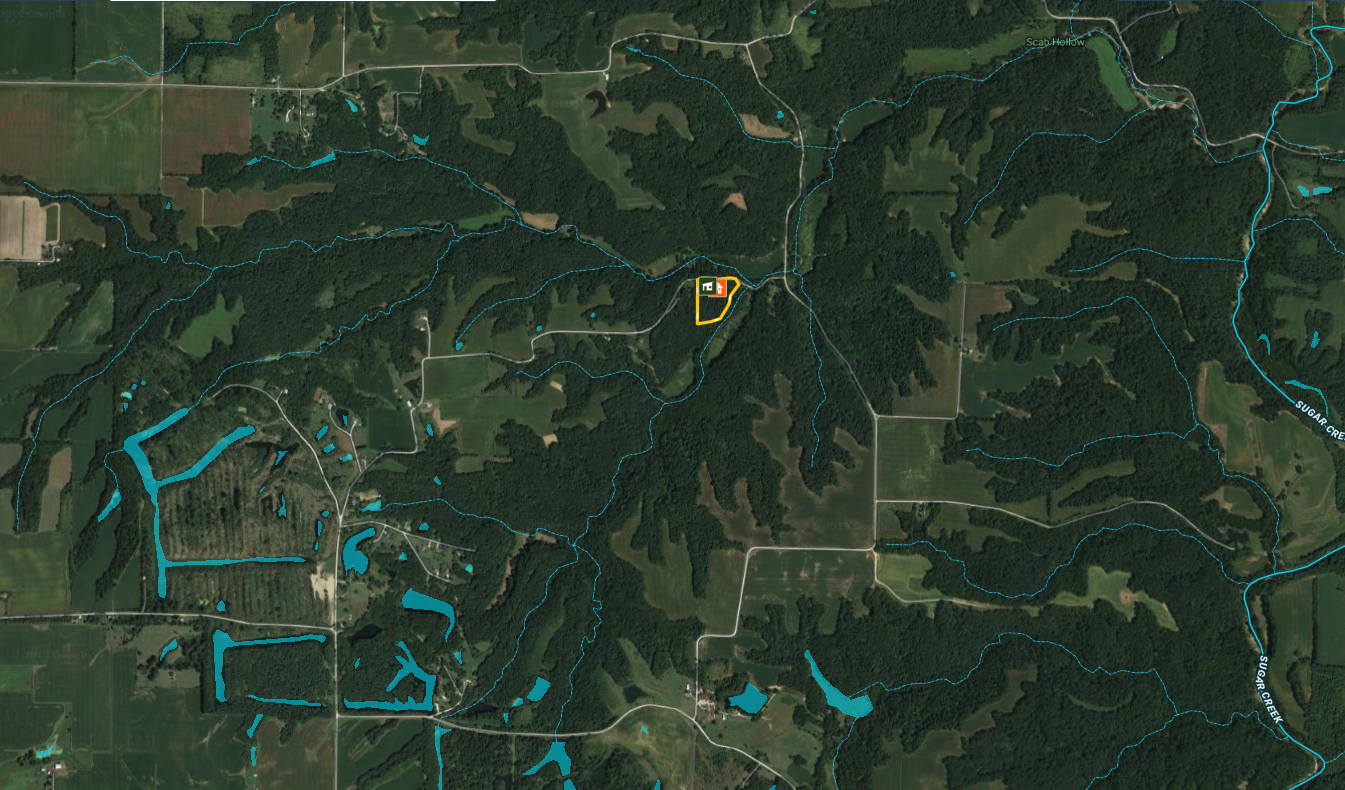Open the green cabin waypoint marker
The height and width of the screenshot is (790, 1345).
click(708, 288)
